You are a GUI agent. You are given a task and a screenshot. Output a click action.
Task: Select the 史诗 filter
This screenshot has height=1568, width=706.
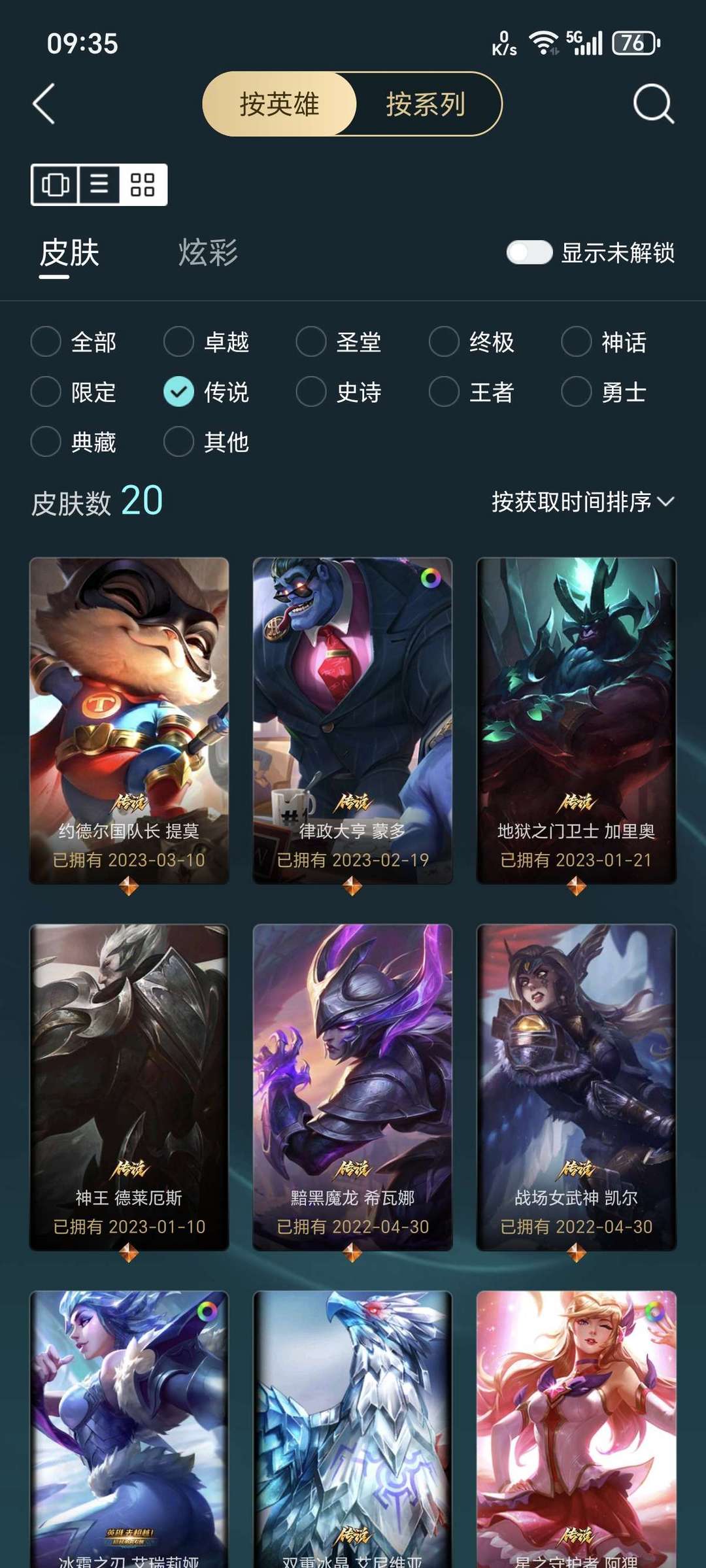[x=311, y=392]
